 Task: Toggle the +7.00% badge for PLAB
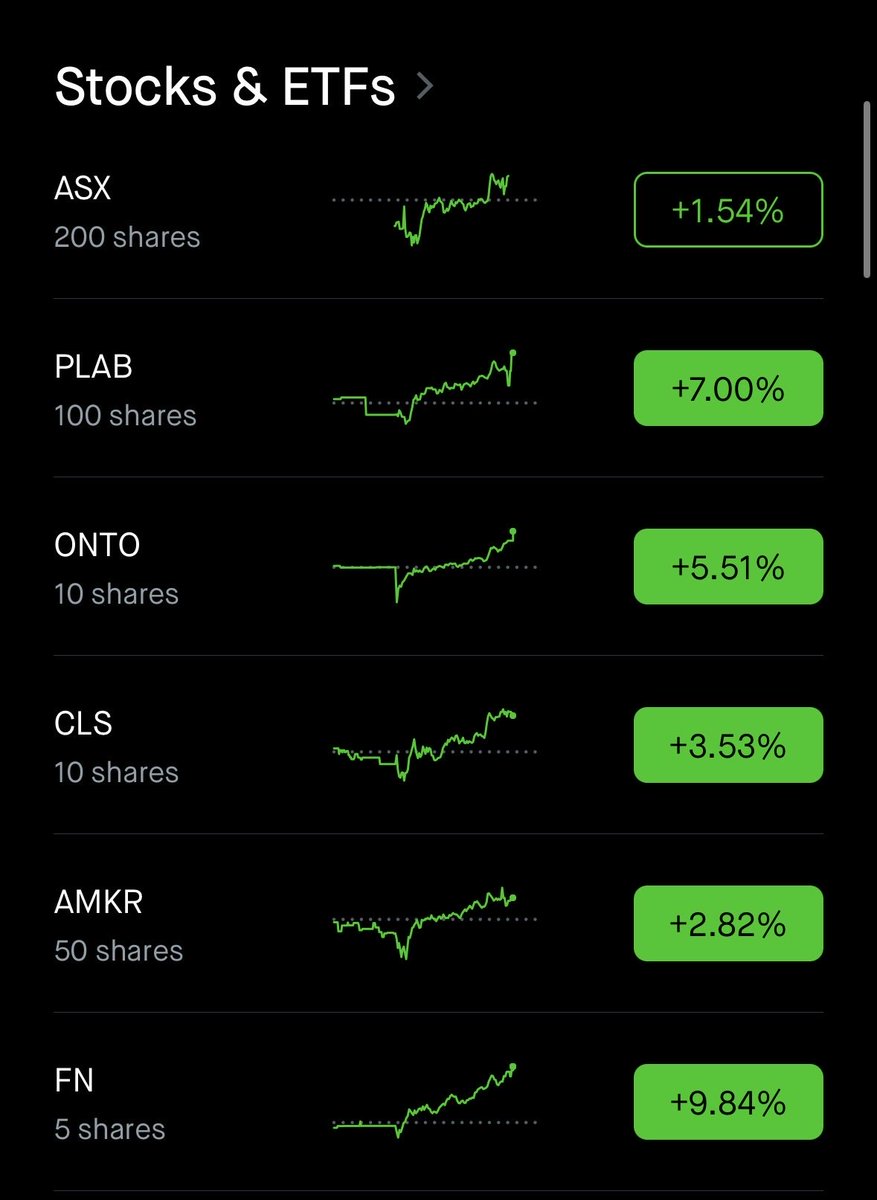pos(728,389)
